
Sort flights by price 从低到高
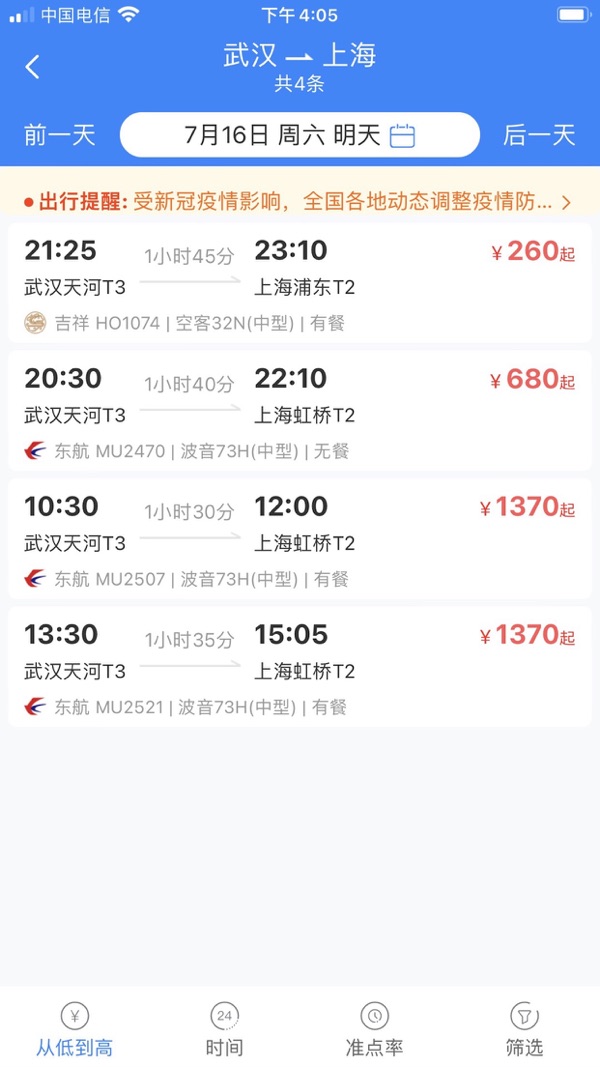pos(75,1030)
